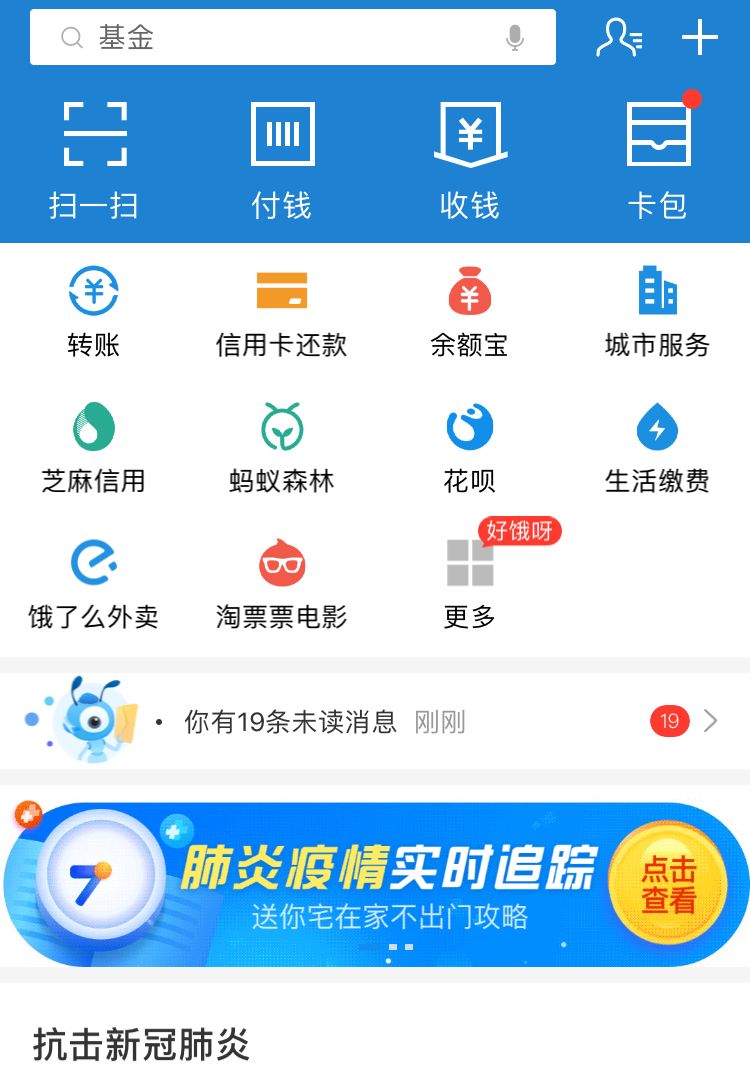Open 淘票票电影 movie tickets
The width and height of the screenshot is (750, 1078).
(282, 584)
